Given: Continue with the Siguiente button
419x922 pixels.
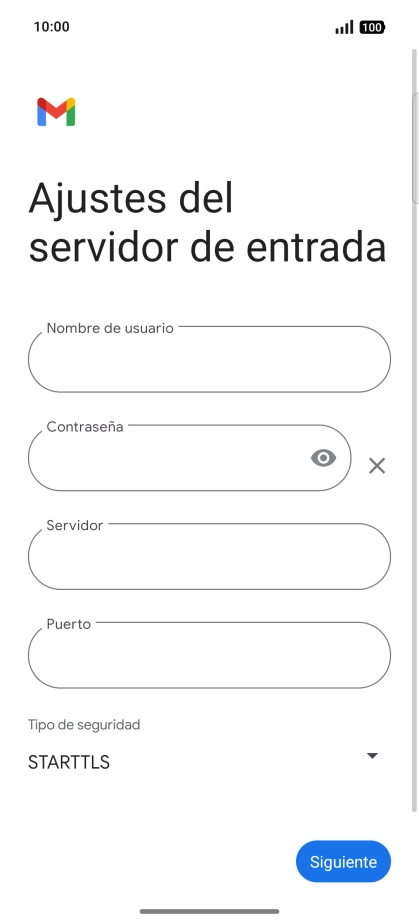Looking at the screenshot, I should click(343, 861).
